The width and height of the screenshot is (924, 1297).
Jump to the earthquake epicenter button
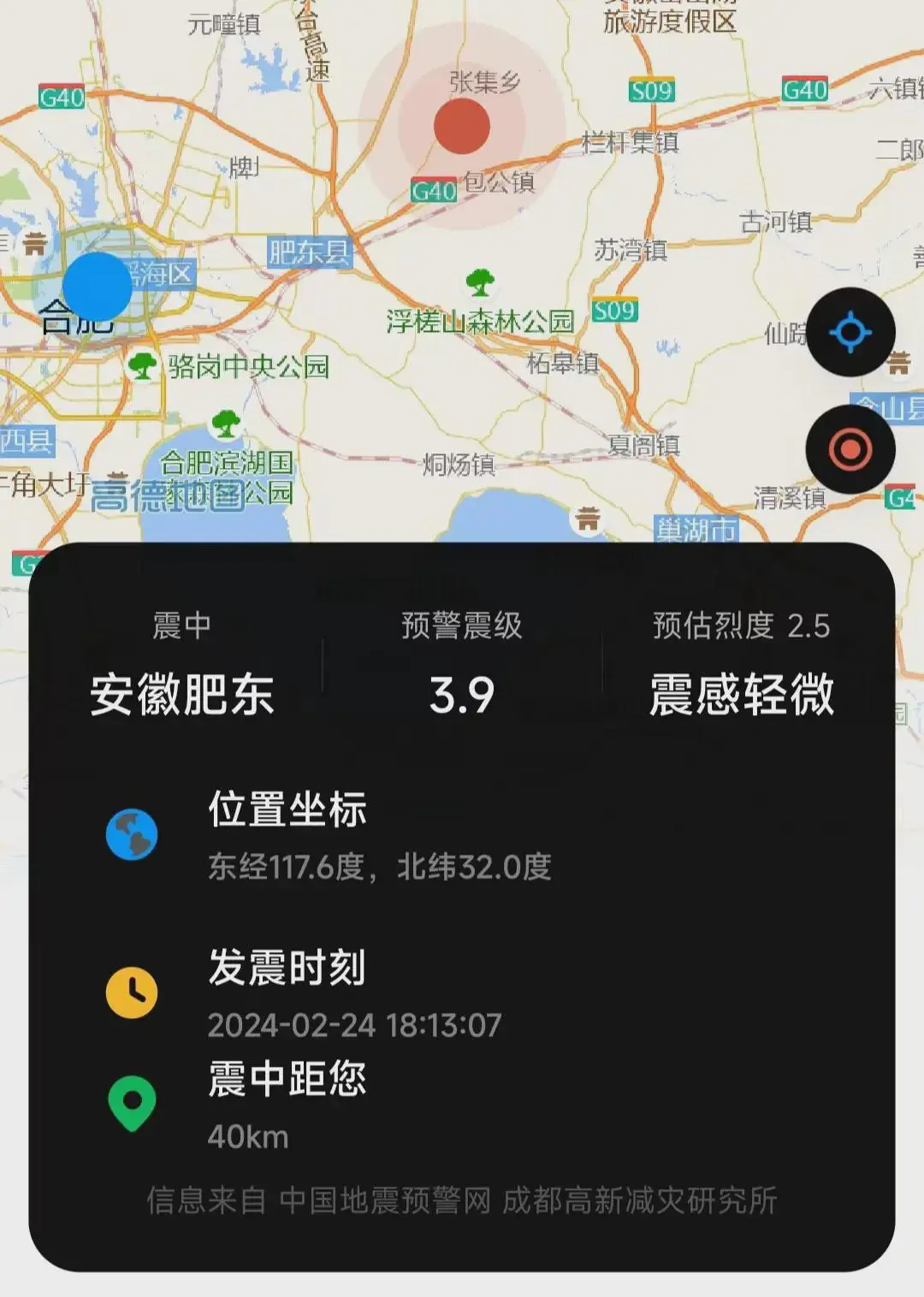tap(850, 449)
